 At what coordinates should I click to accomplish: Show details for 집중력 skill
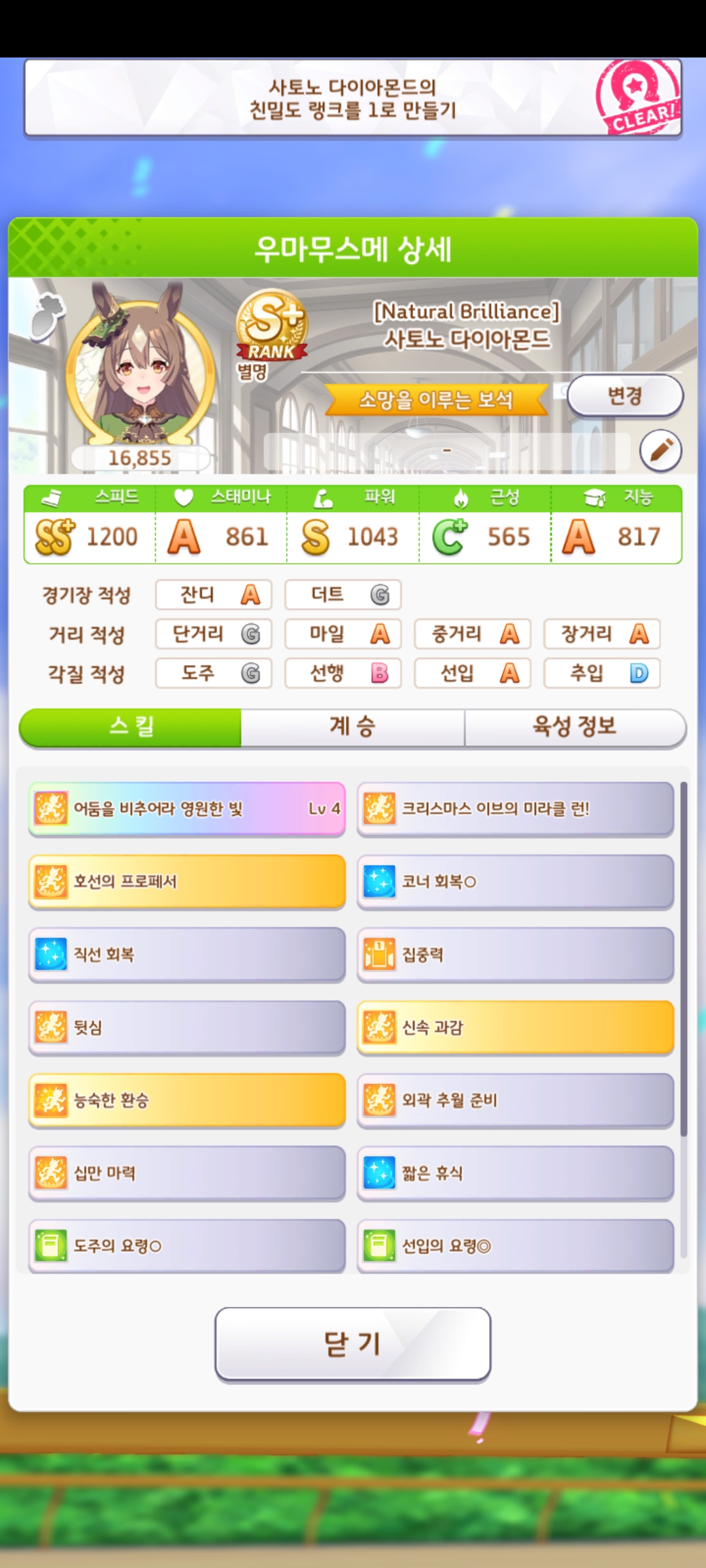point(515,955)
